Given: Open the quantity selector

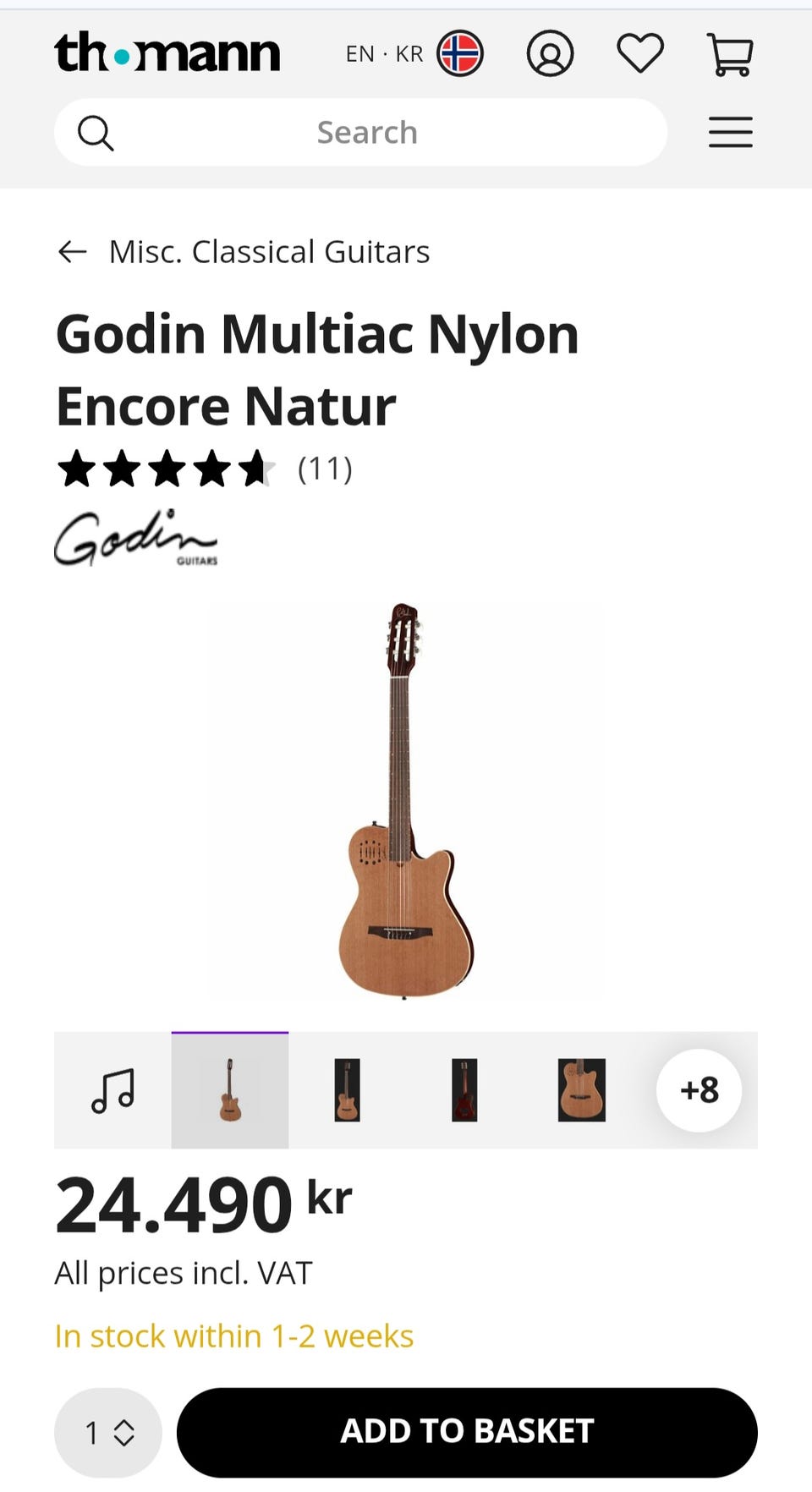Looking at the screenshot, I should [108, 1432].
